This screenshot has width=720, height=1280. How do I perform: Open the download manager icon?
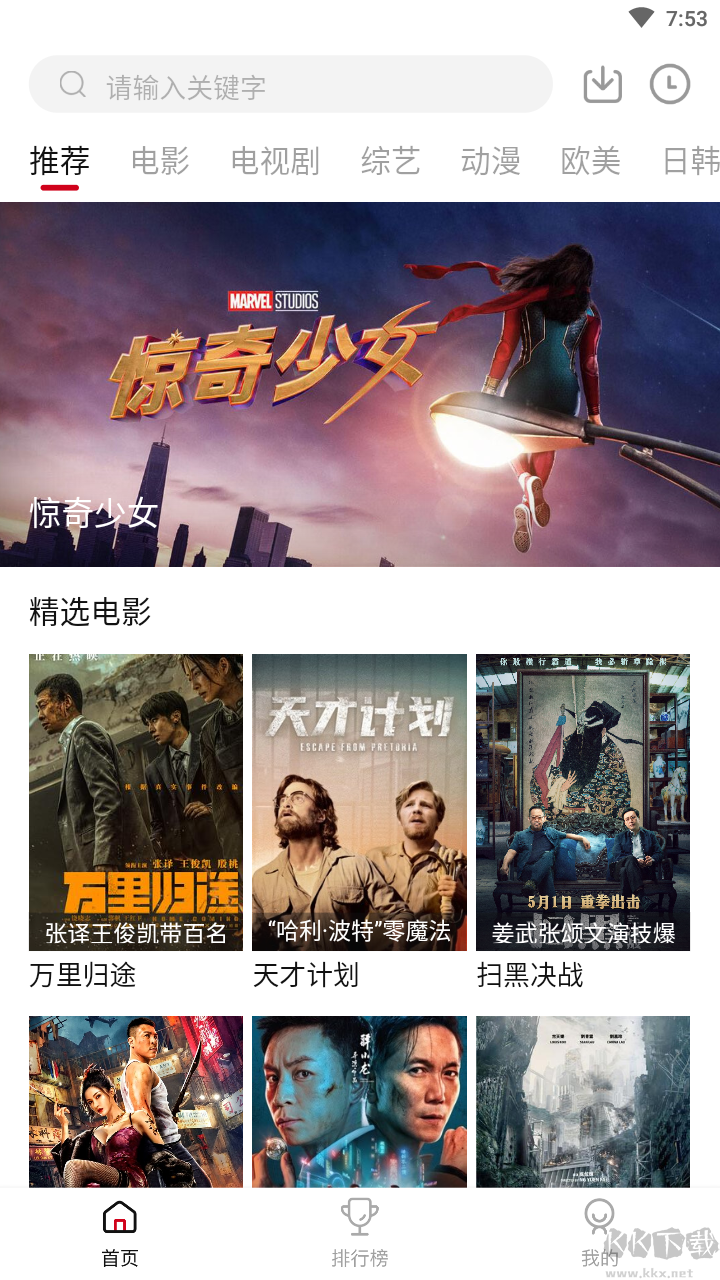pos(601,84)
